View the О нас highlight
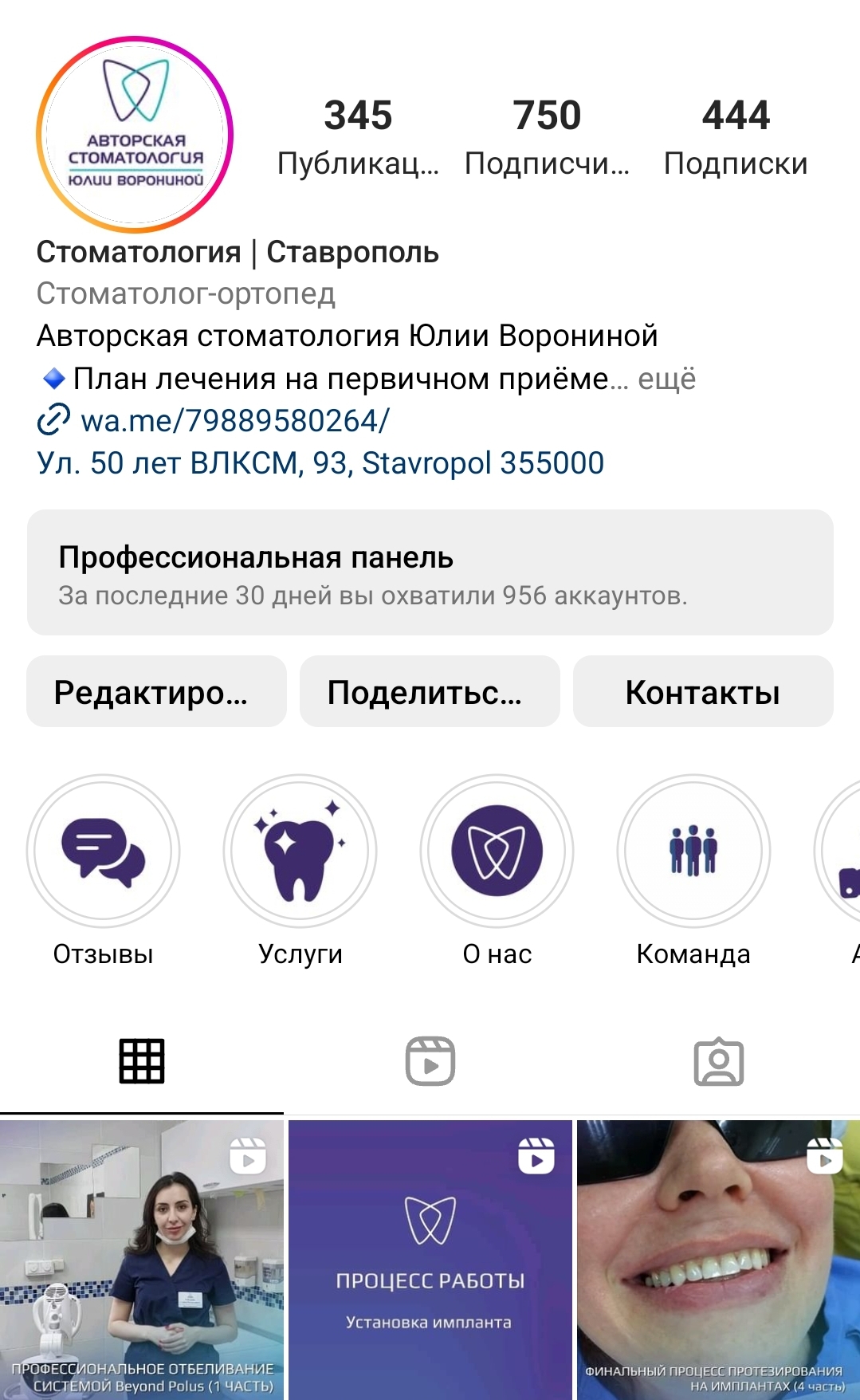This screenshot has width=860, height=1400. click(x=497, y=851)
